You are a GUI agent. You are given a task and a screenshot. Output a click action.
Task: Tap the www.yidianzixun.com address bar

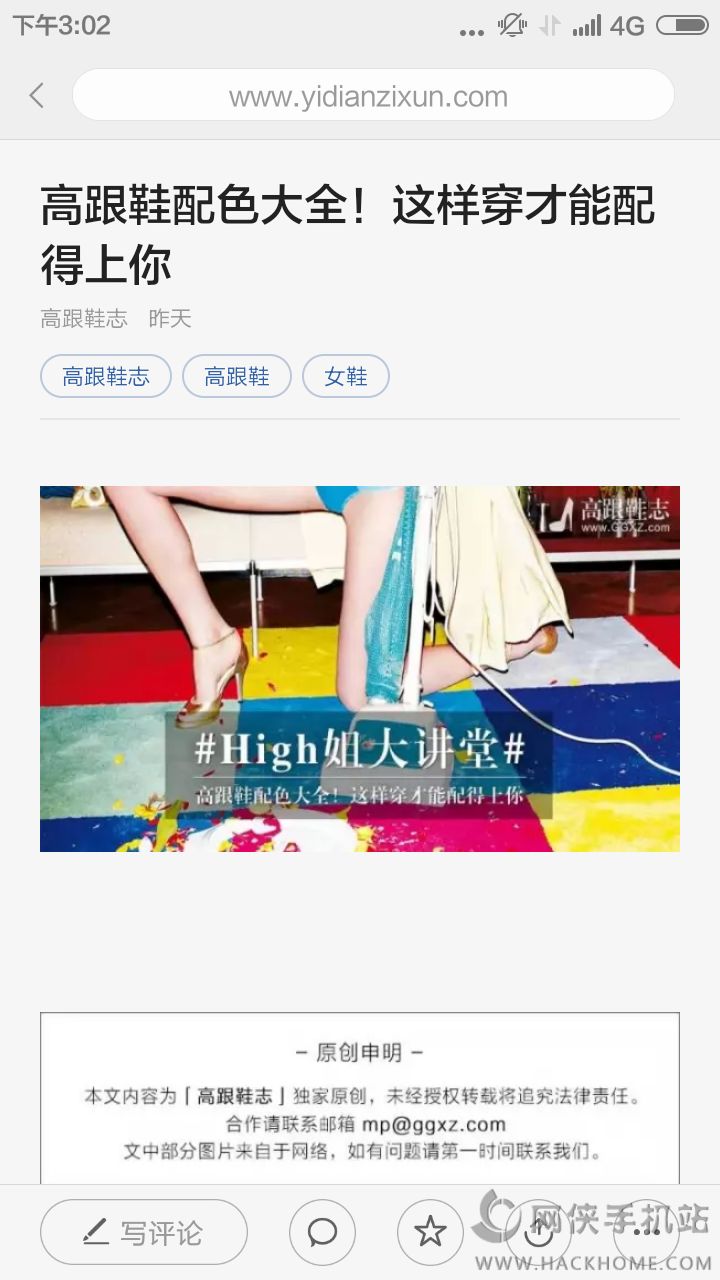[x=373, y=96]
